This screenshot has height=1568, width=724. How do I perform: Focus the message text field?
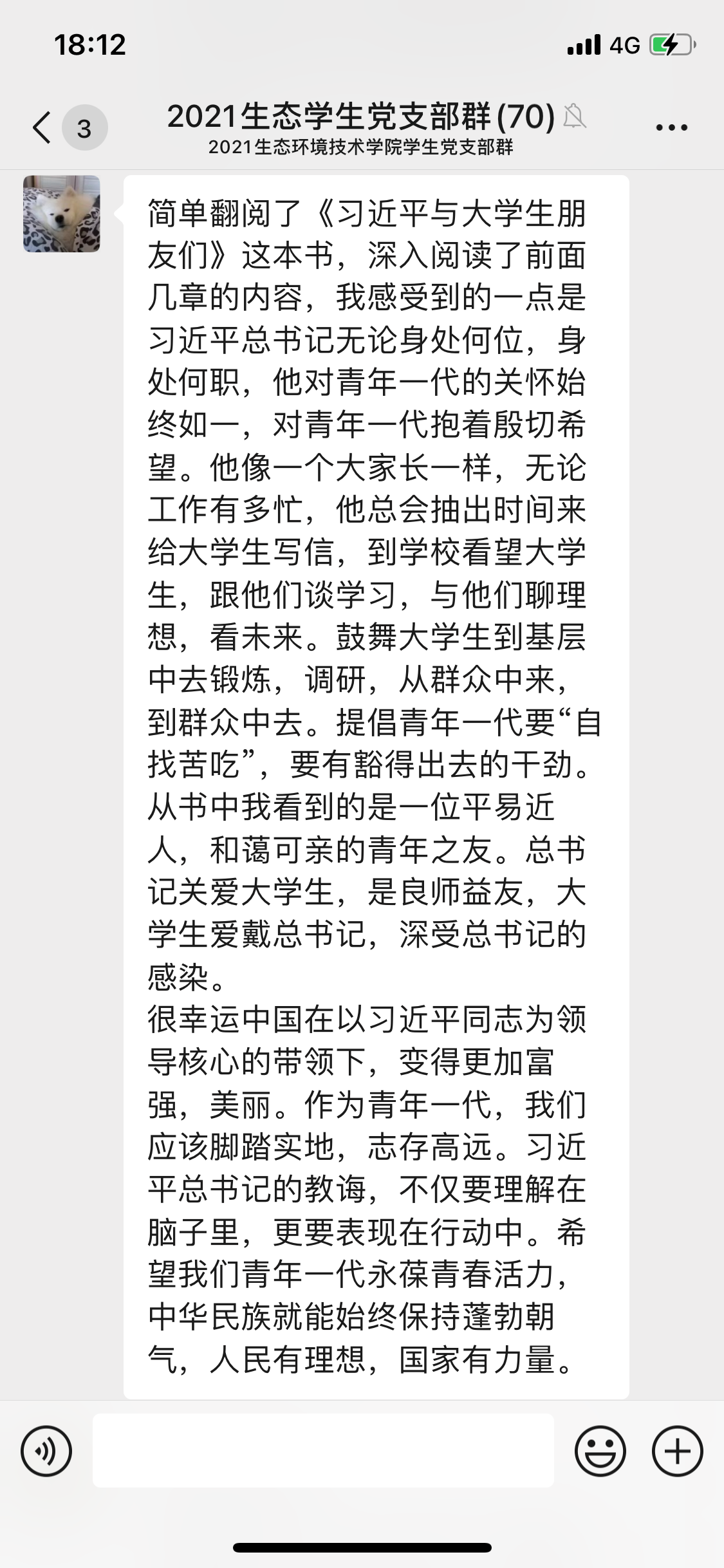click(x=323, y=1451)
